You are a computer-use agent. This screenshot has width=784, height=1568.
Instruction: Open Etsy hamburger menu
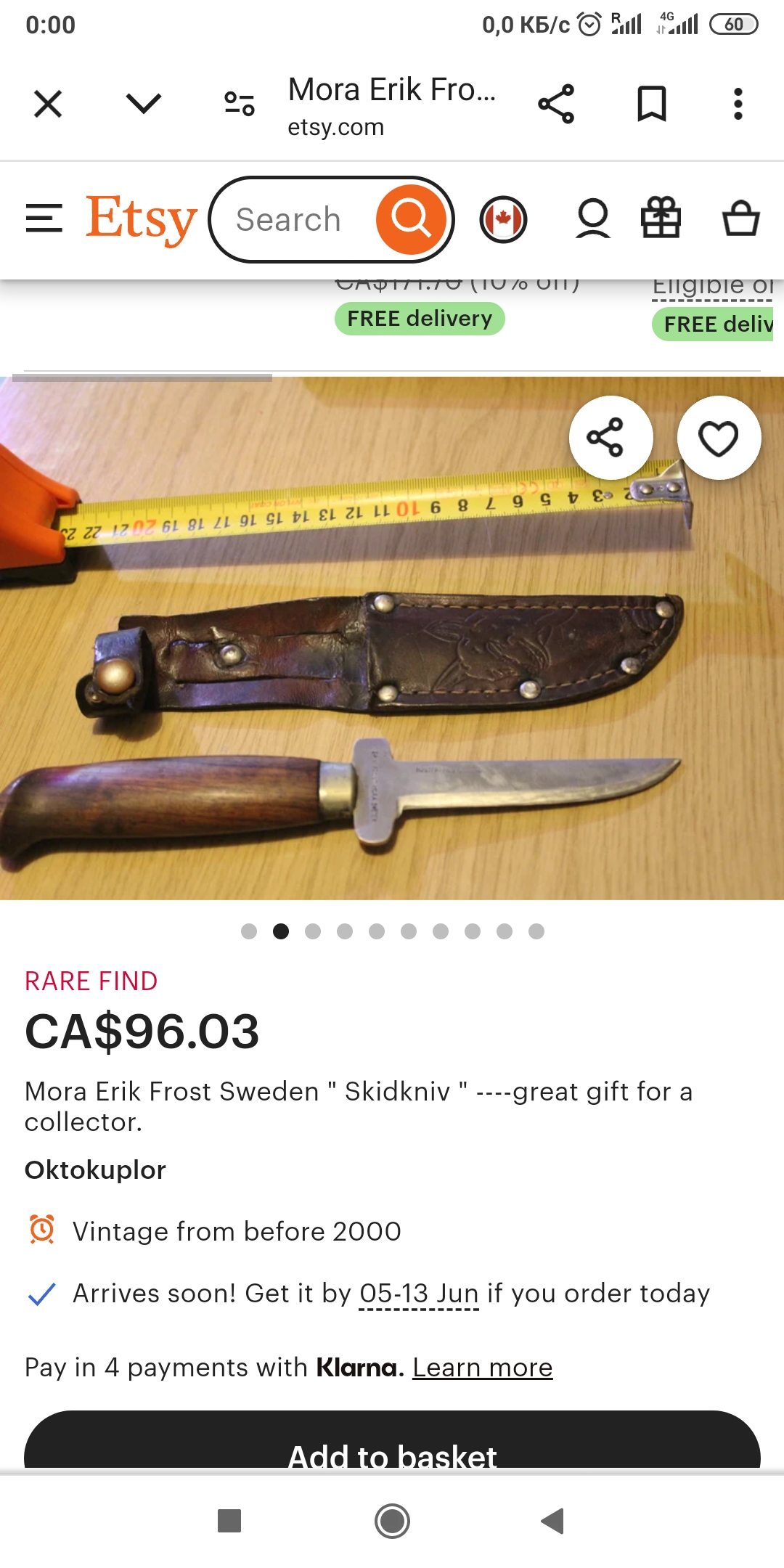coord(44,219)
